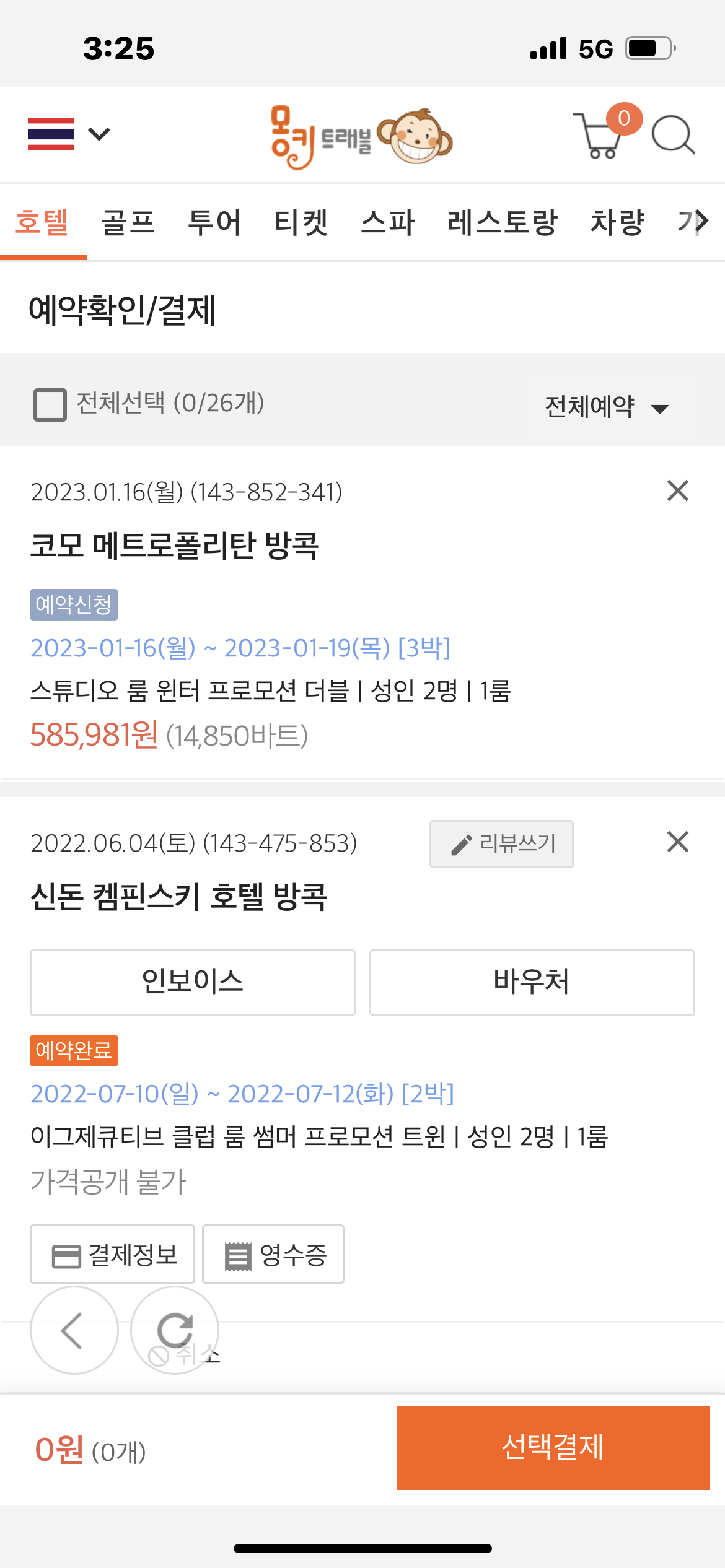
Task: Switch to the 골프 tab
Action: pos(128,222)
